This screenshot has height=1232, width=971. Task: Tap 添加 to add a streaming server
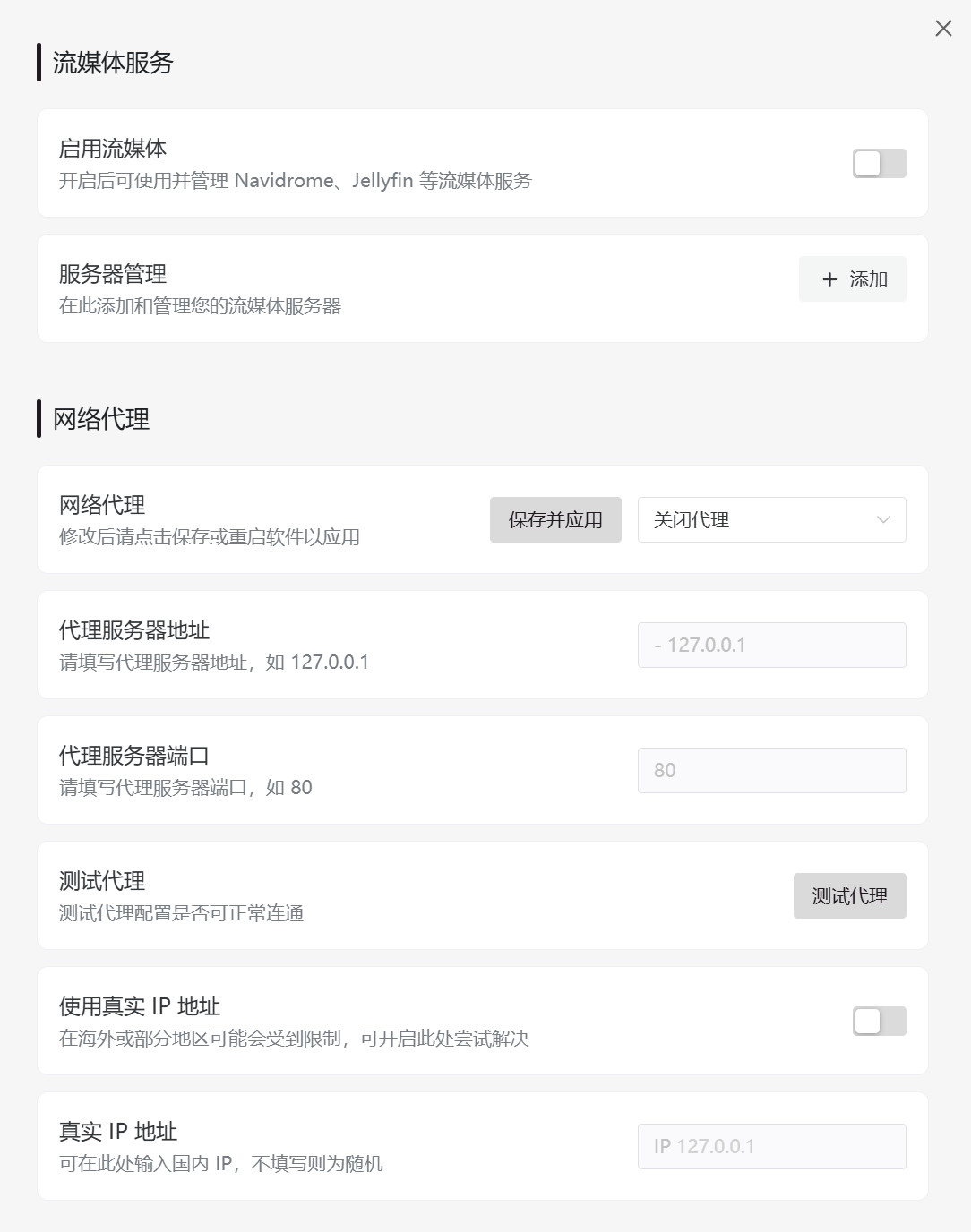tap(852, 279)
